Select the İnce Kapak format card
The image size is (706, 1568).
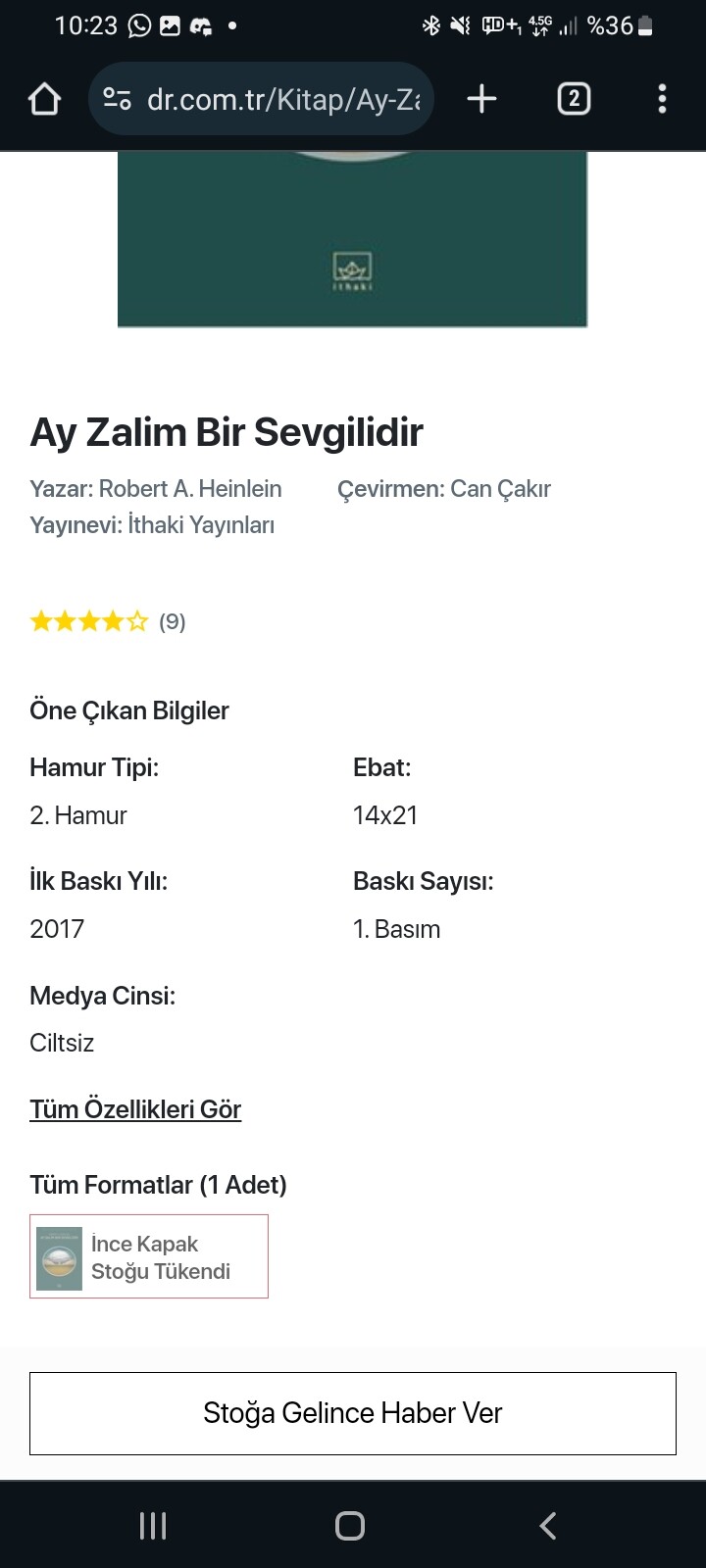(x=149, y=1256)
